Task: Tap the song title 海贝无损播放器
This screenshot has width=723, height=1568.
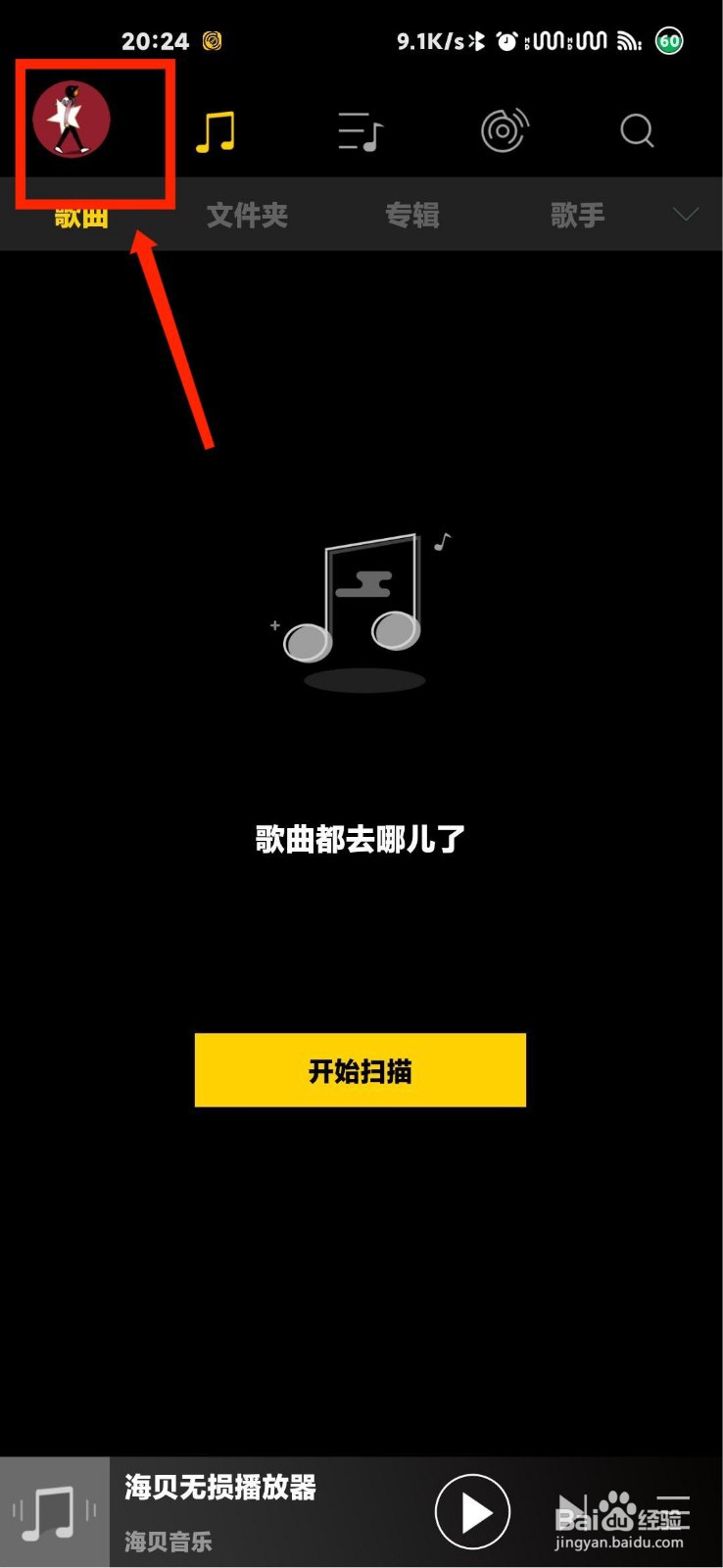Action: coord(219,1490)
